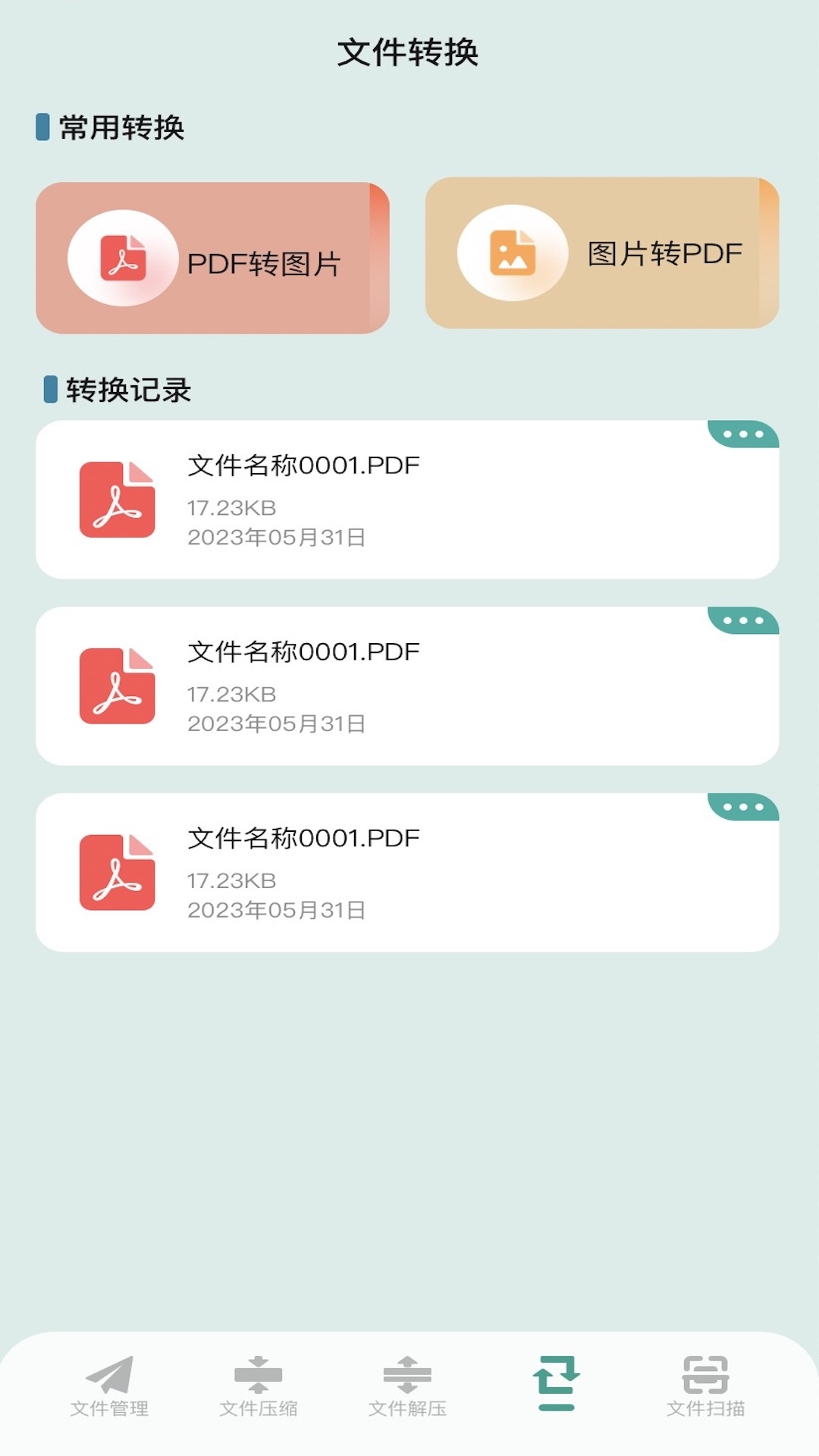Click the 转换记录 section header
Image resolution: width=819 pixels, height=1456 pixels.
121,388
